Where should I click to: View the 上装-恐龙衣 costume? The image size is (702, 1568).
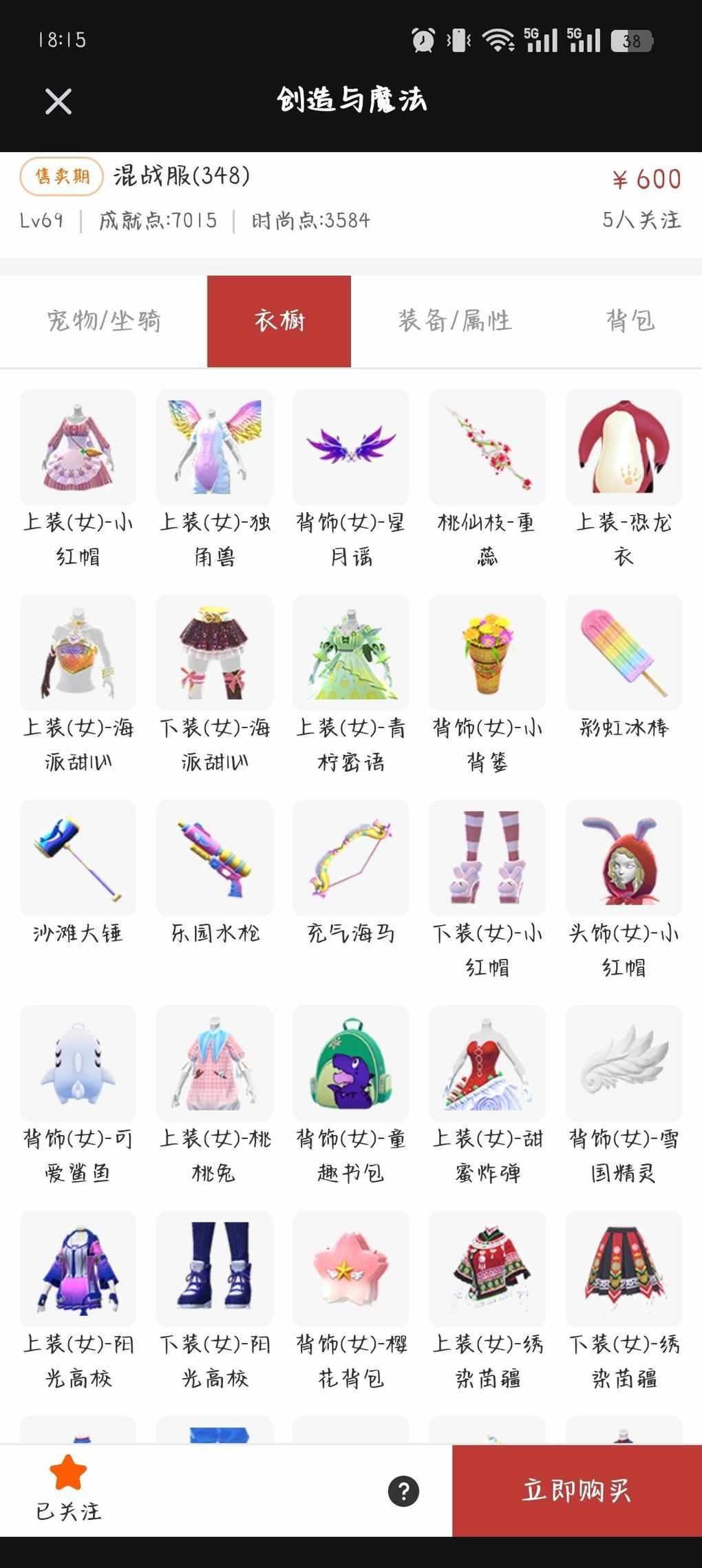(x=624, y=447)
